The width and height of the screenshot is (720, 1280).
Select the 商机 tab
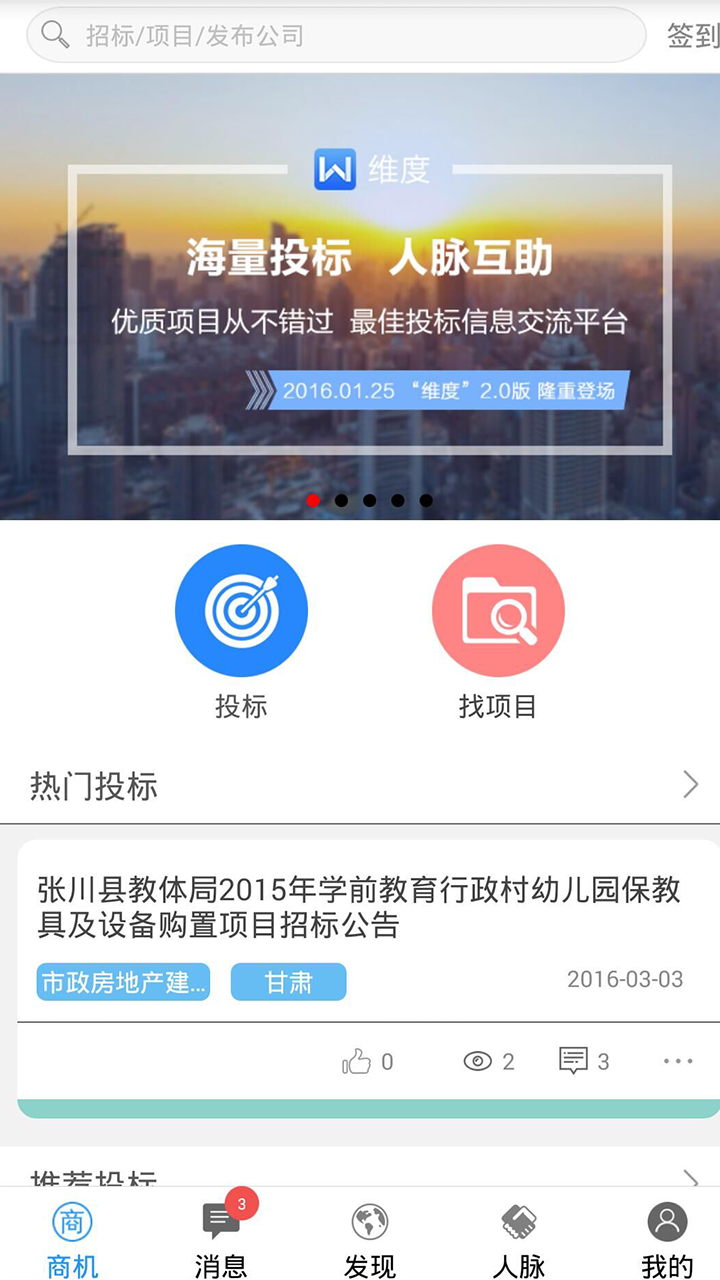pyautogui.click(x=70, y=1235)
